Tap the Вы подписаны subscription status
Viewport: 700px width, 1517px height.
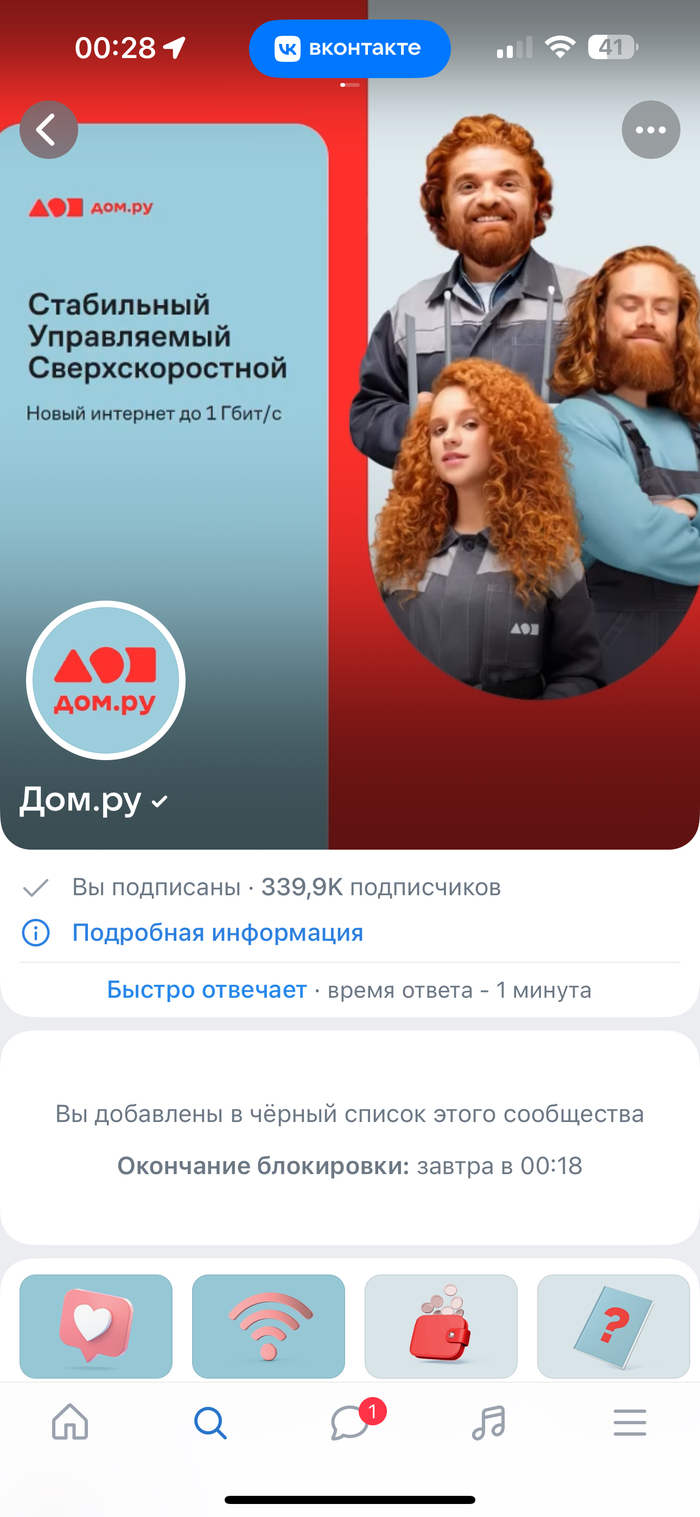click(x=156, y=887)
